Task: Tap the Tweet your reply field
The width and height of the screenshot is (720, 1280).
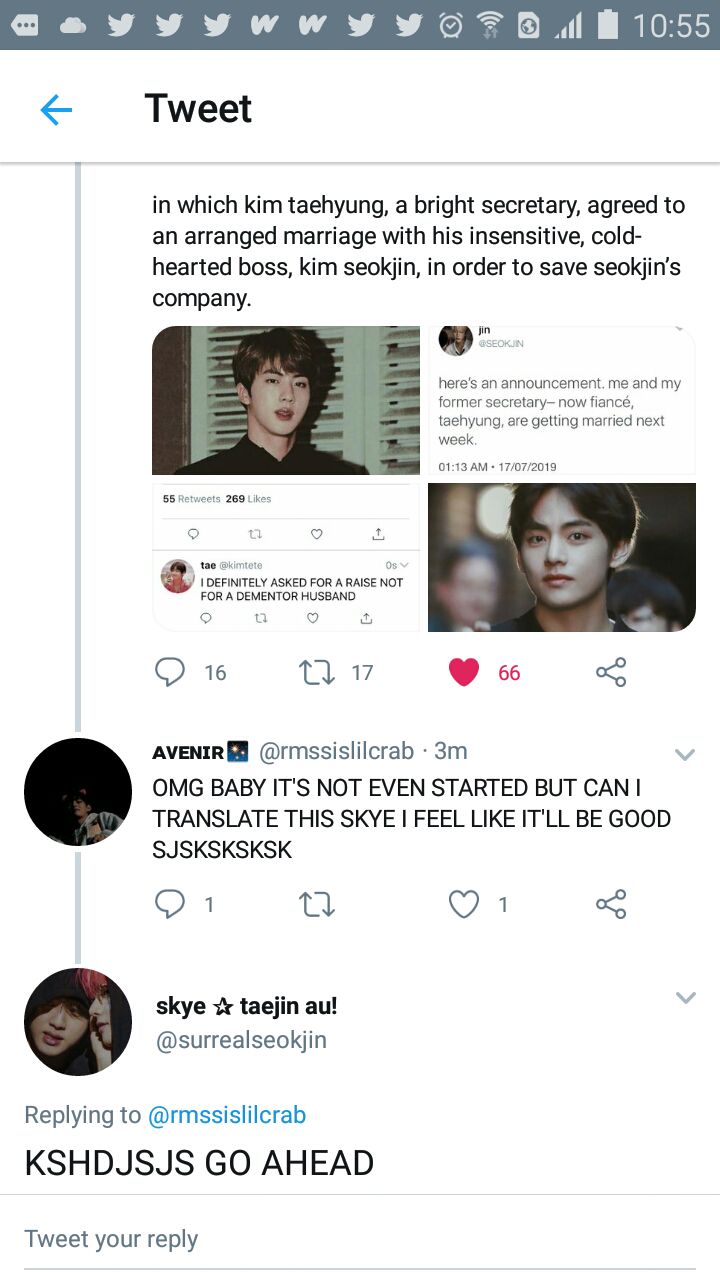Action: pos(360,1239)
